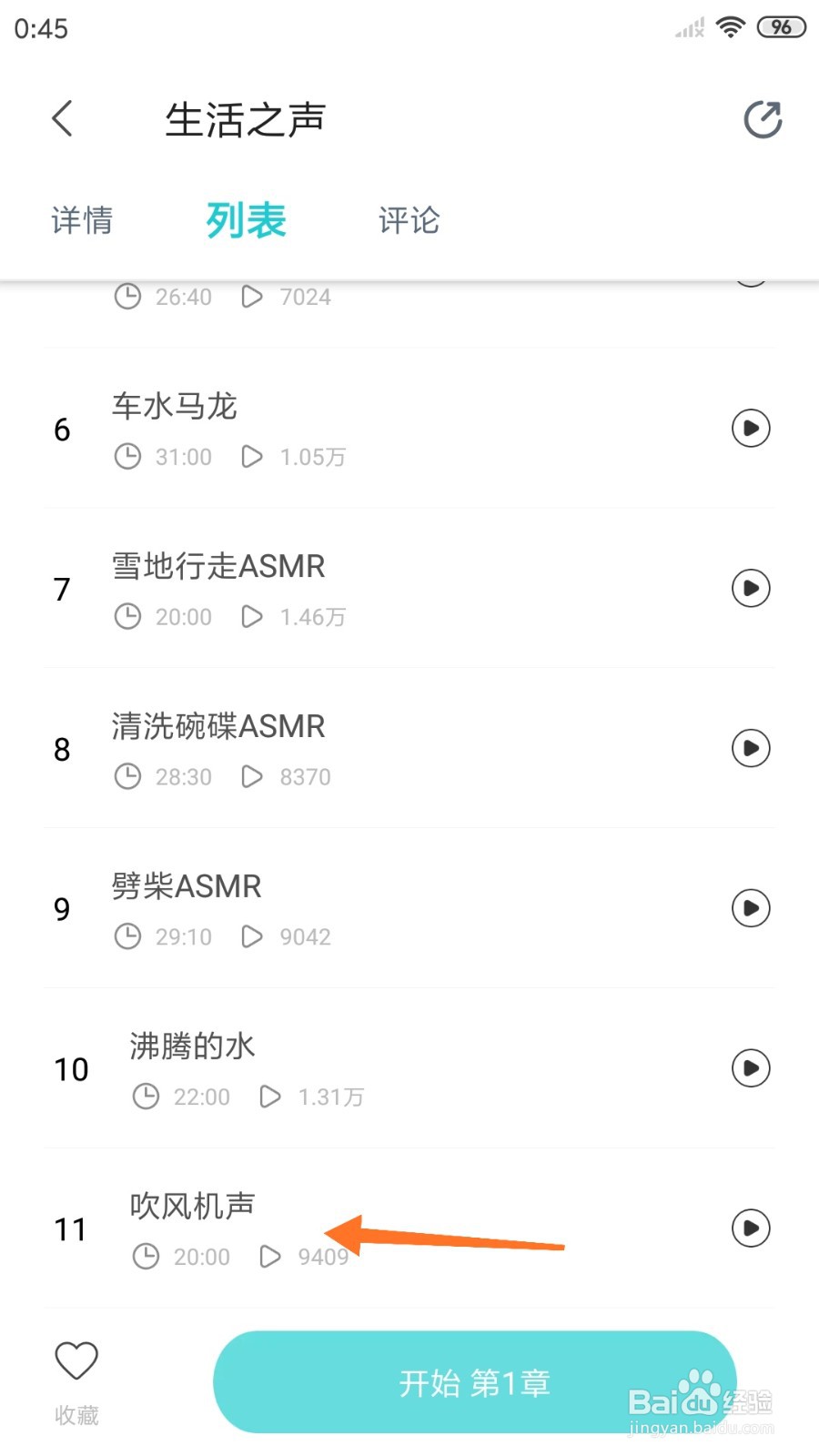The image size is (819, 1456).
Task: Open track 11 吹风机声
Action: coord(409,1229)
